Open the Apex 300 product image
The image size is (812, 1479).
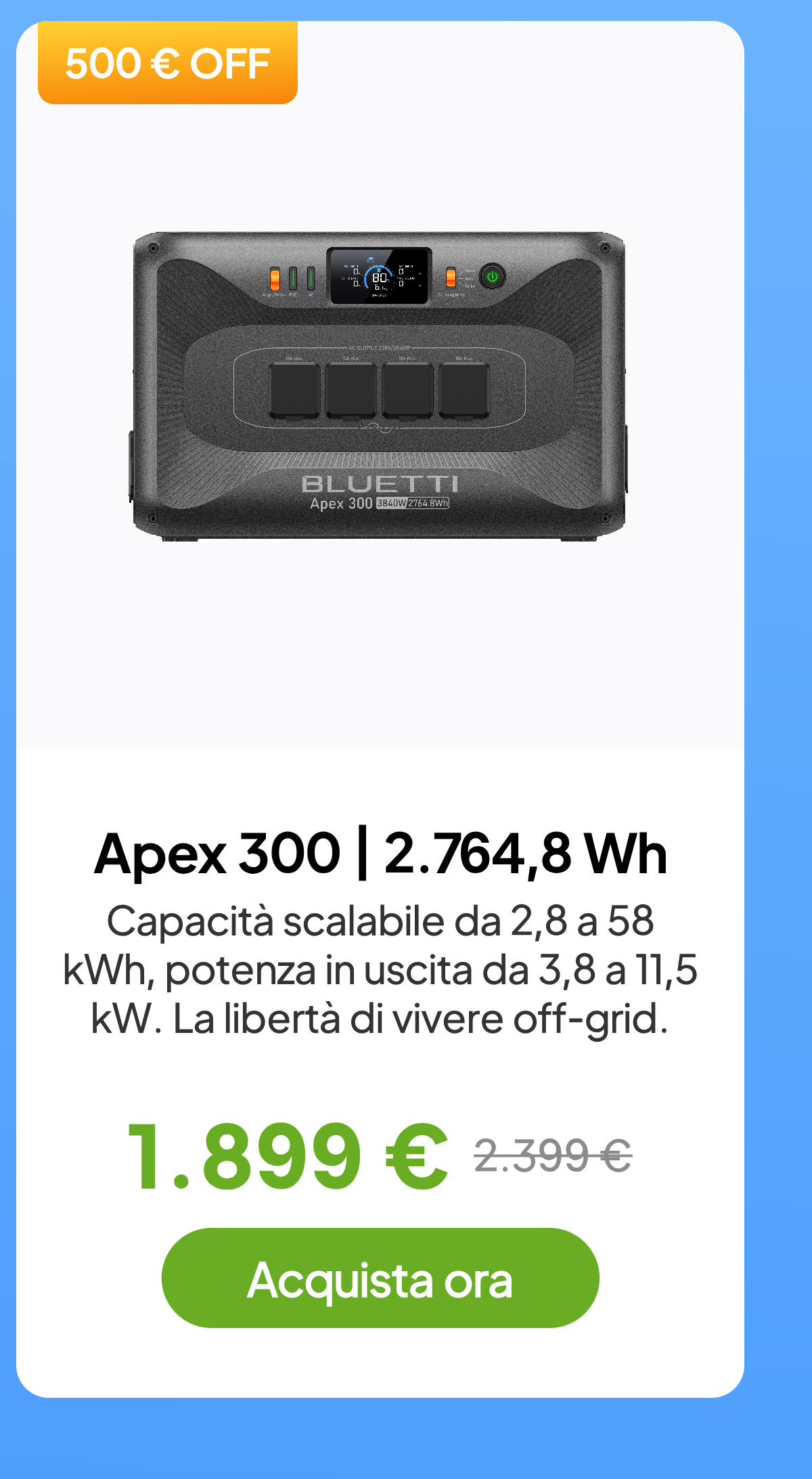click(382, 386)
